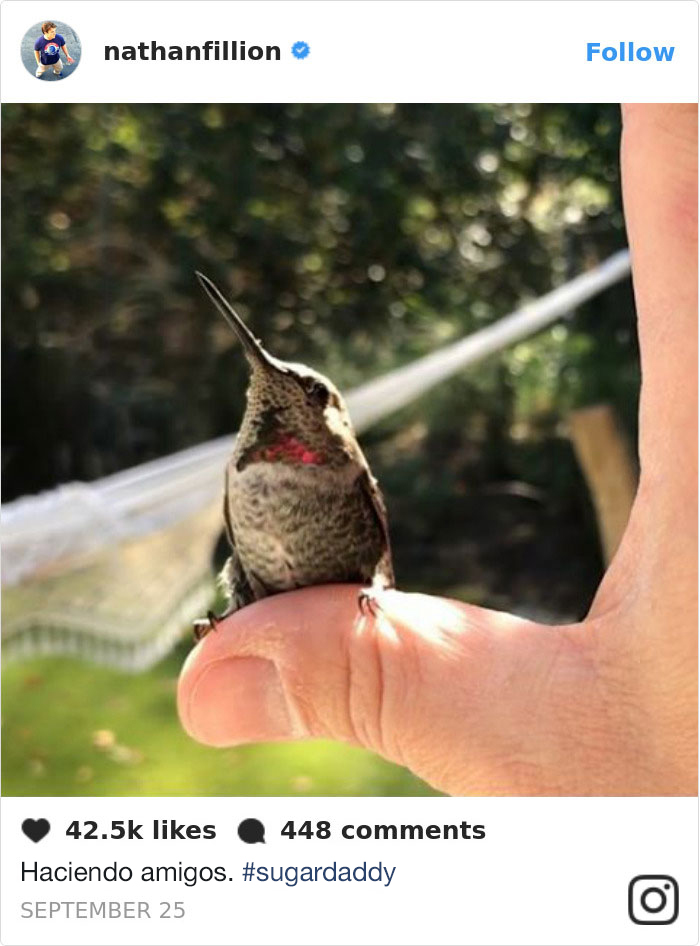The image size is (700, 946).
Task: Open the 448 comments bubble
Action: 252,831
